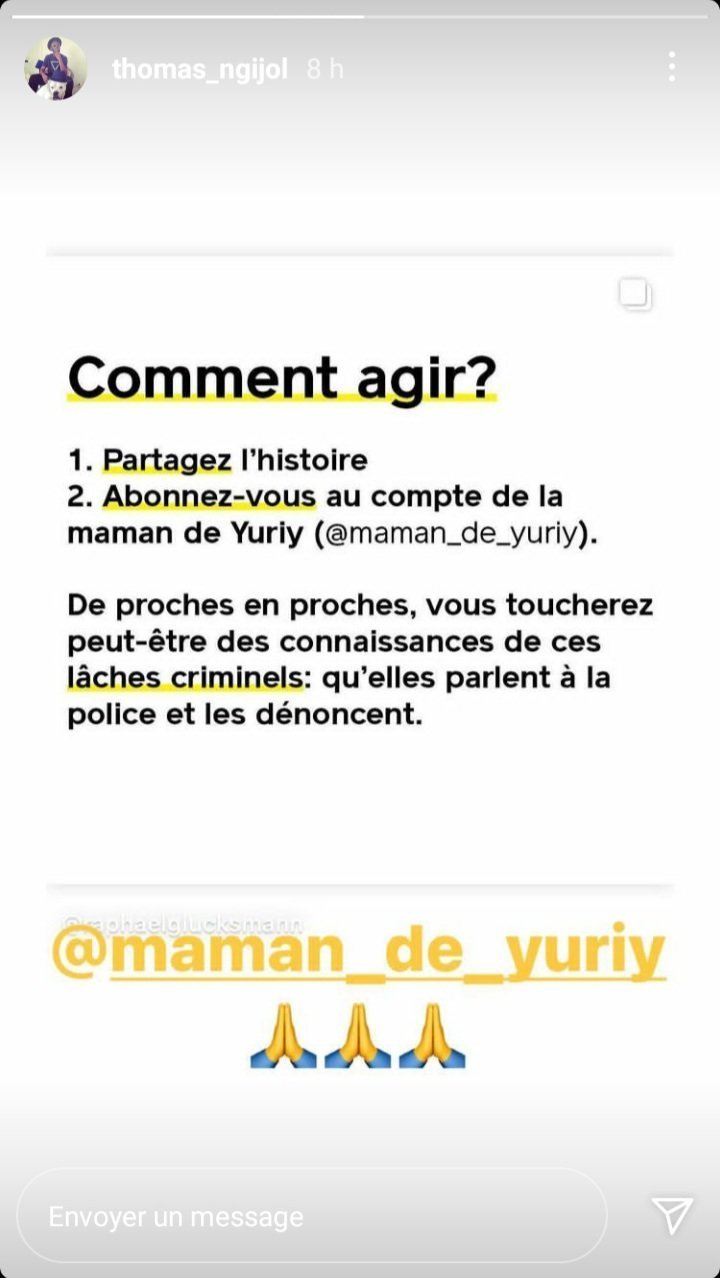This screenshot has width=720, height=1278.
Task: Open thomas_ngijol's profile picture
Action: (55, 68)
